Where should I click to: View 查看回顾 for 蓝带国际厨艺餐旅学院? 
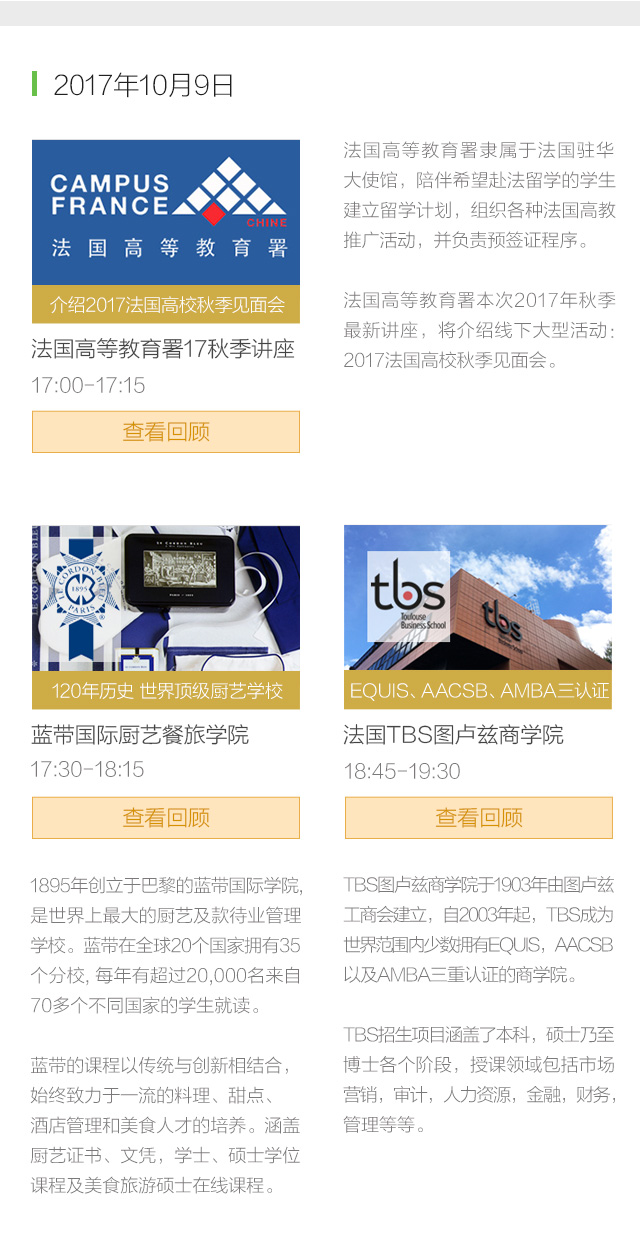click(x=166, y=817)
